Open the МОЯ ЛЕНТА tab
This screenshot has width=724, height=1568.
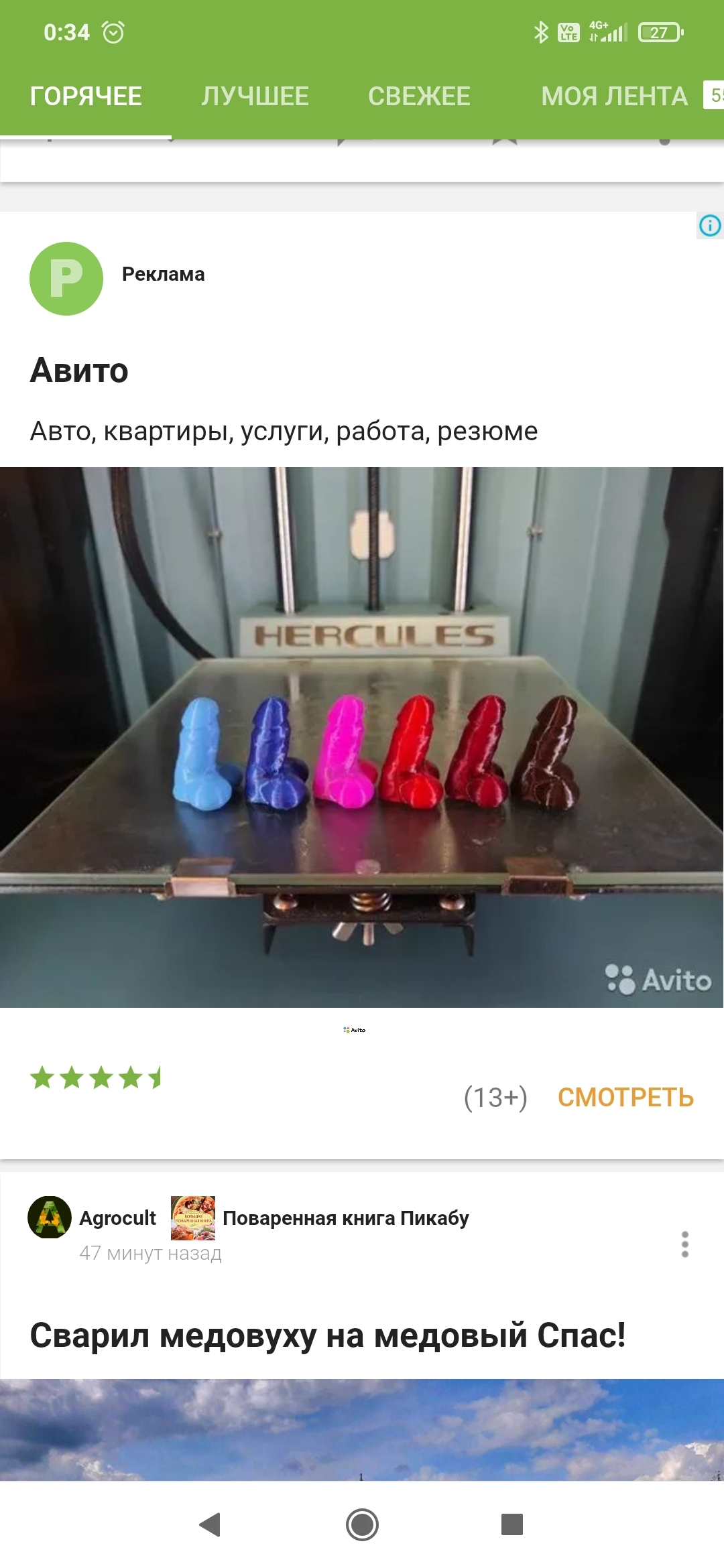point(614,96)
